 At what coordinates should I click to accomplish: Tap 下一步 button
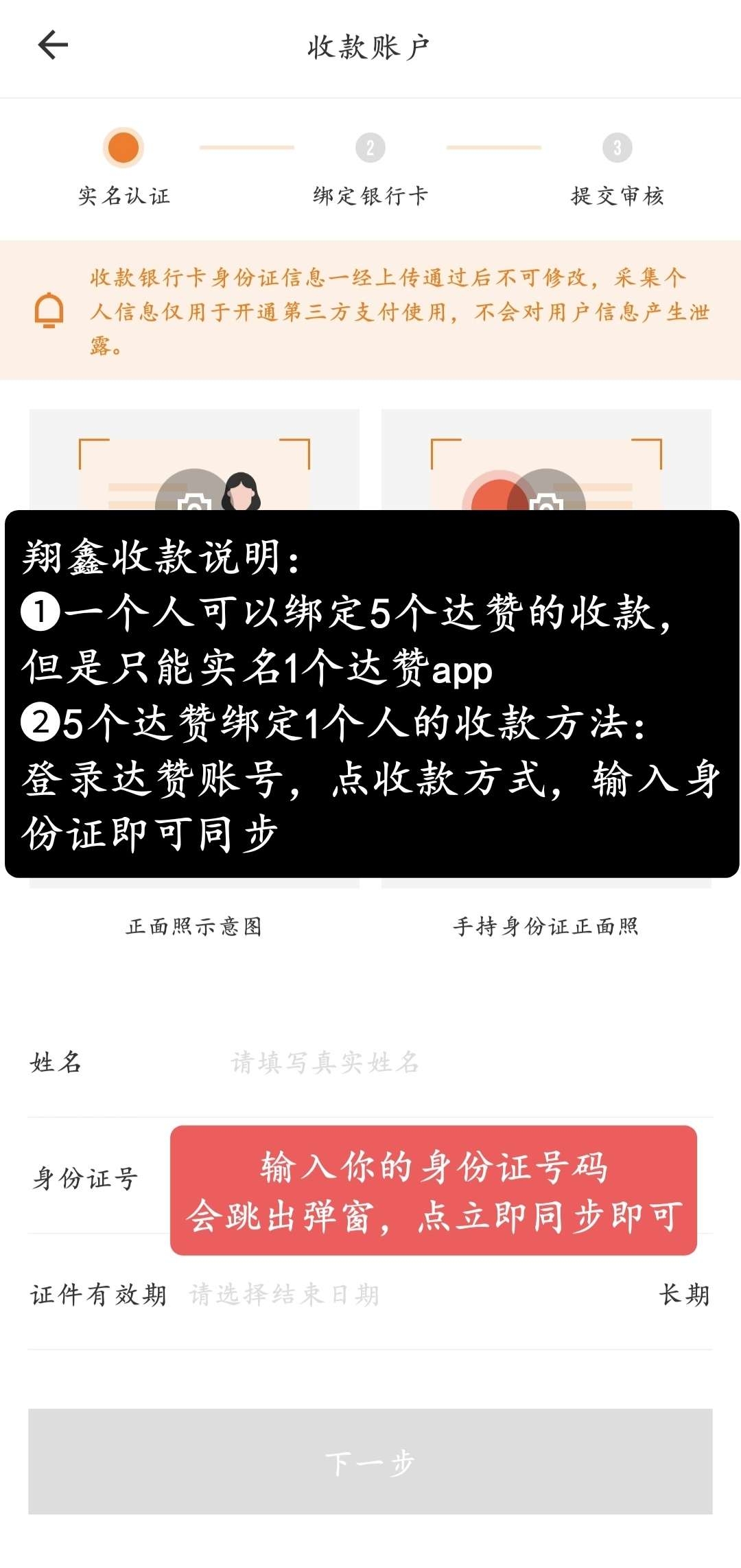370,1462
